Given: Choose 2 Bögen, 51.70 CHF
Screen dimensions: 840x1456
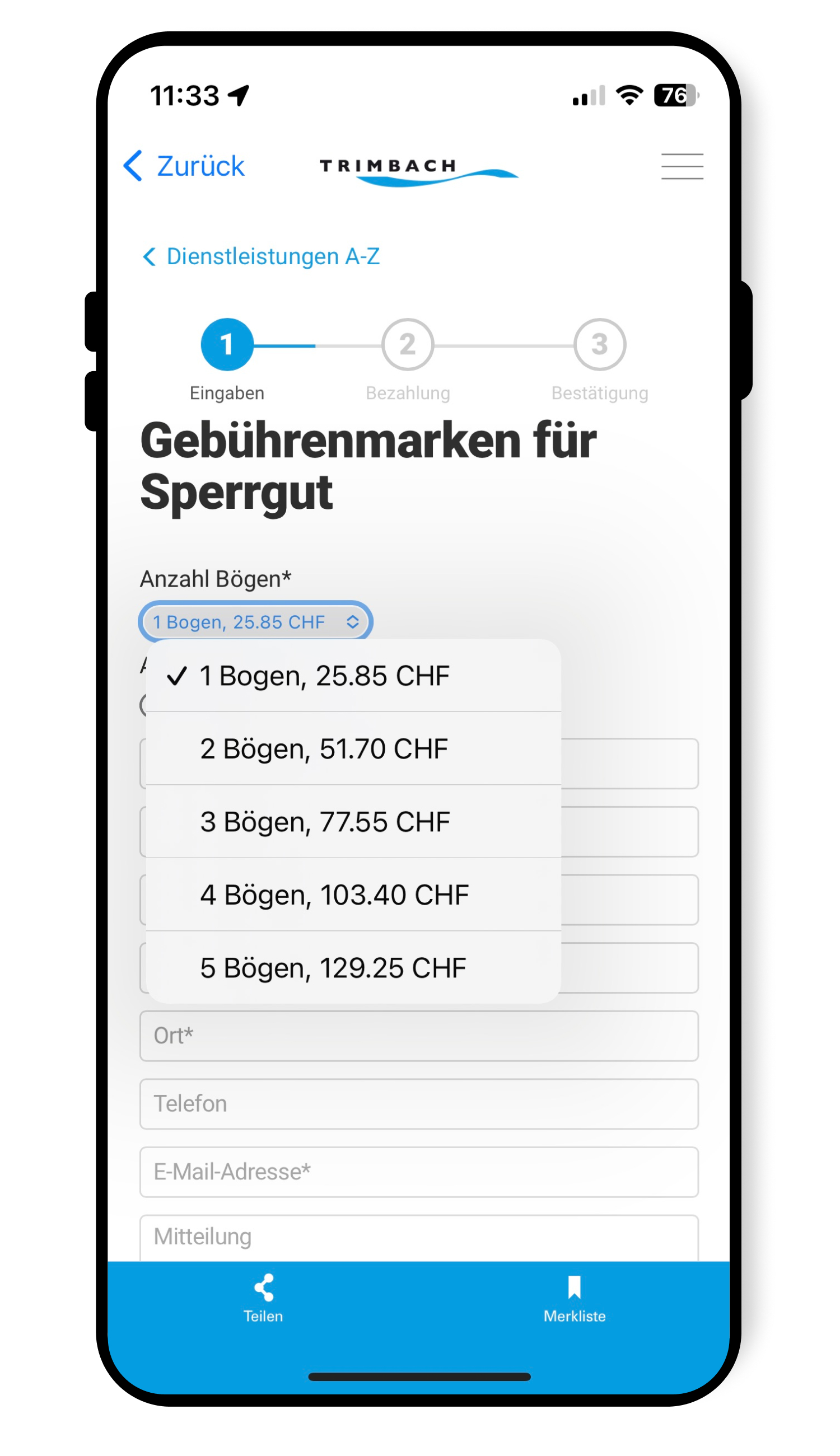Looking at the screenshot, I should click(354, 748).
